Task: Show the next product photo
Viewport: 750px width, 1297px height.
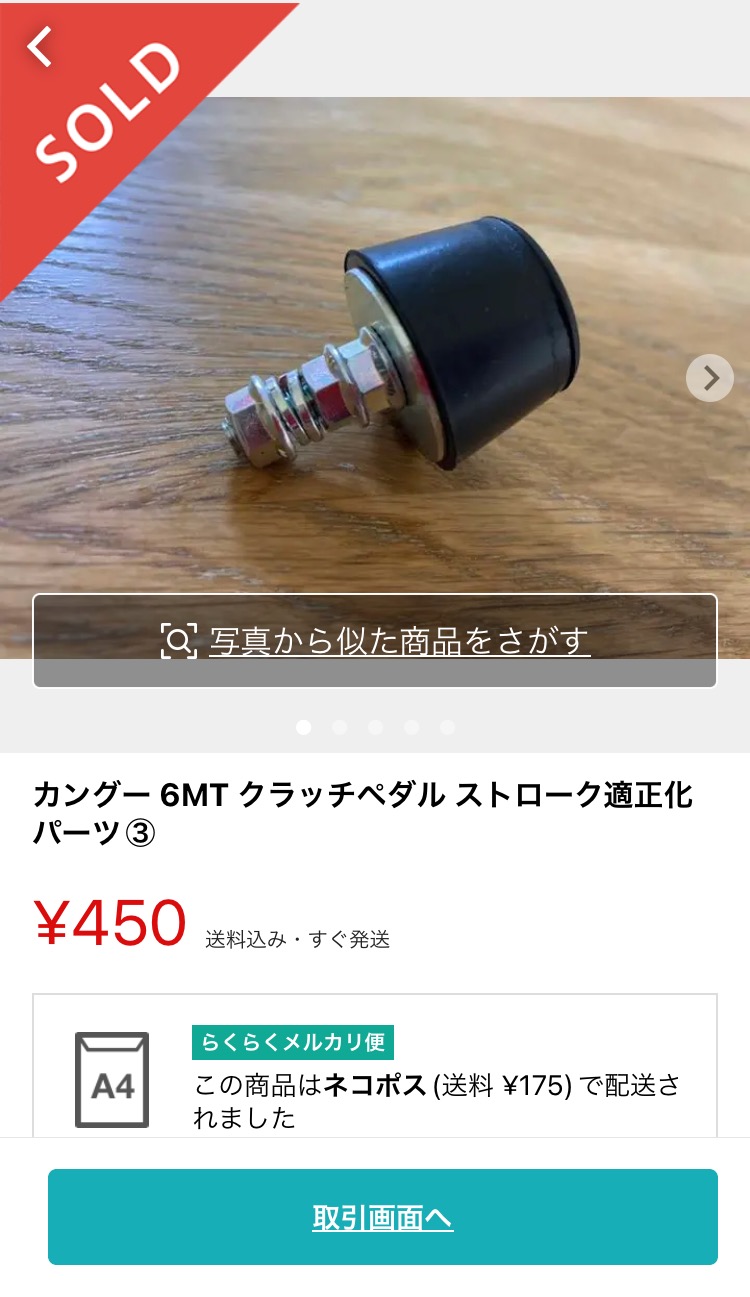Action: click(710, 378)
